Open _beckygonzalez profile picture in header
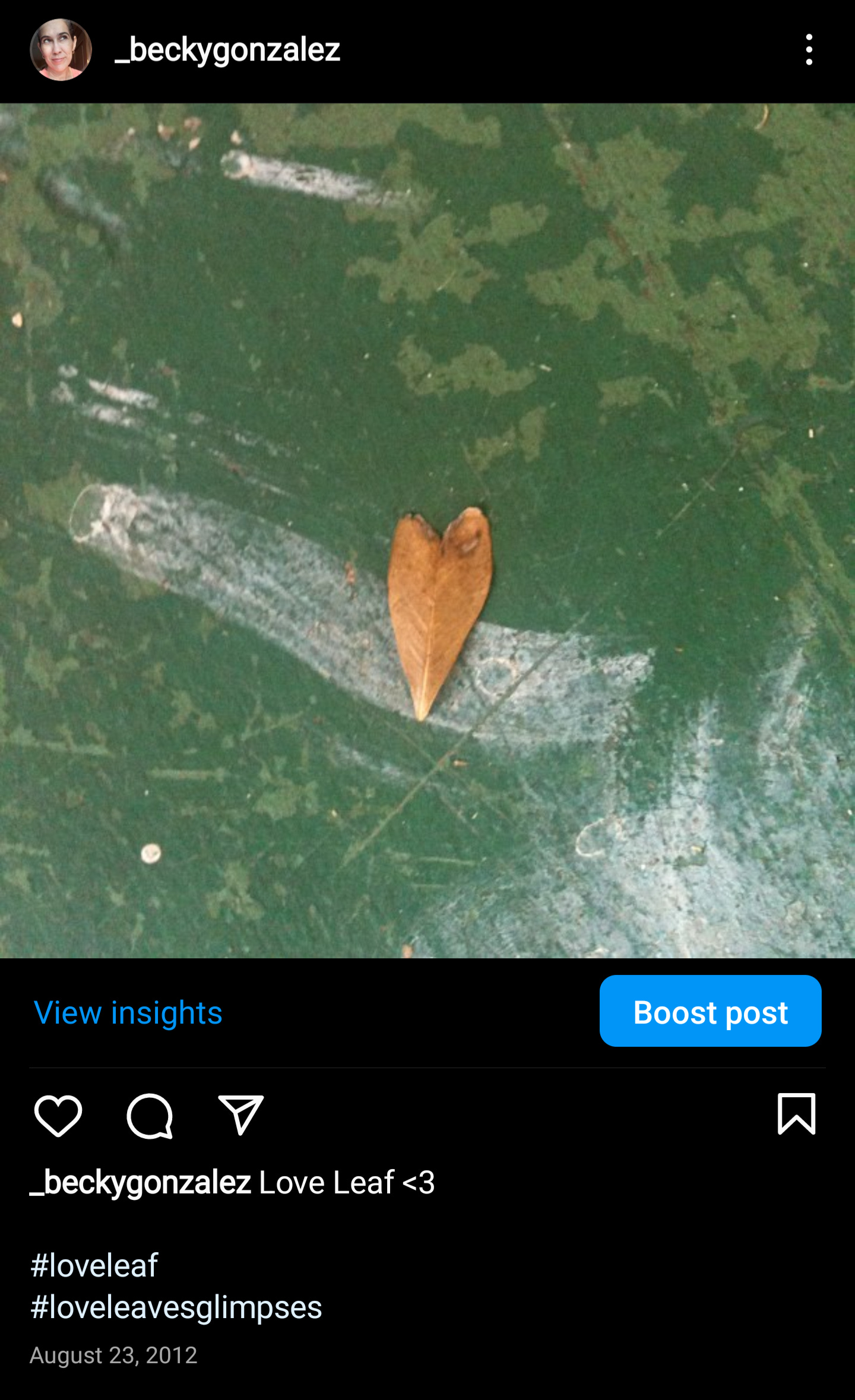This screenshot has width=855, height=1400. 61,49
